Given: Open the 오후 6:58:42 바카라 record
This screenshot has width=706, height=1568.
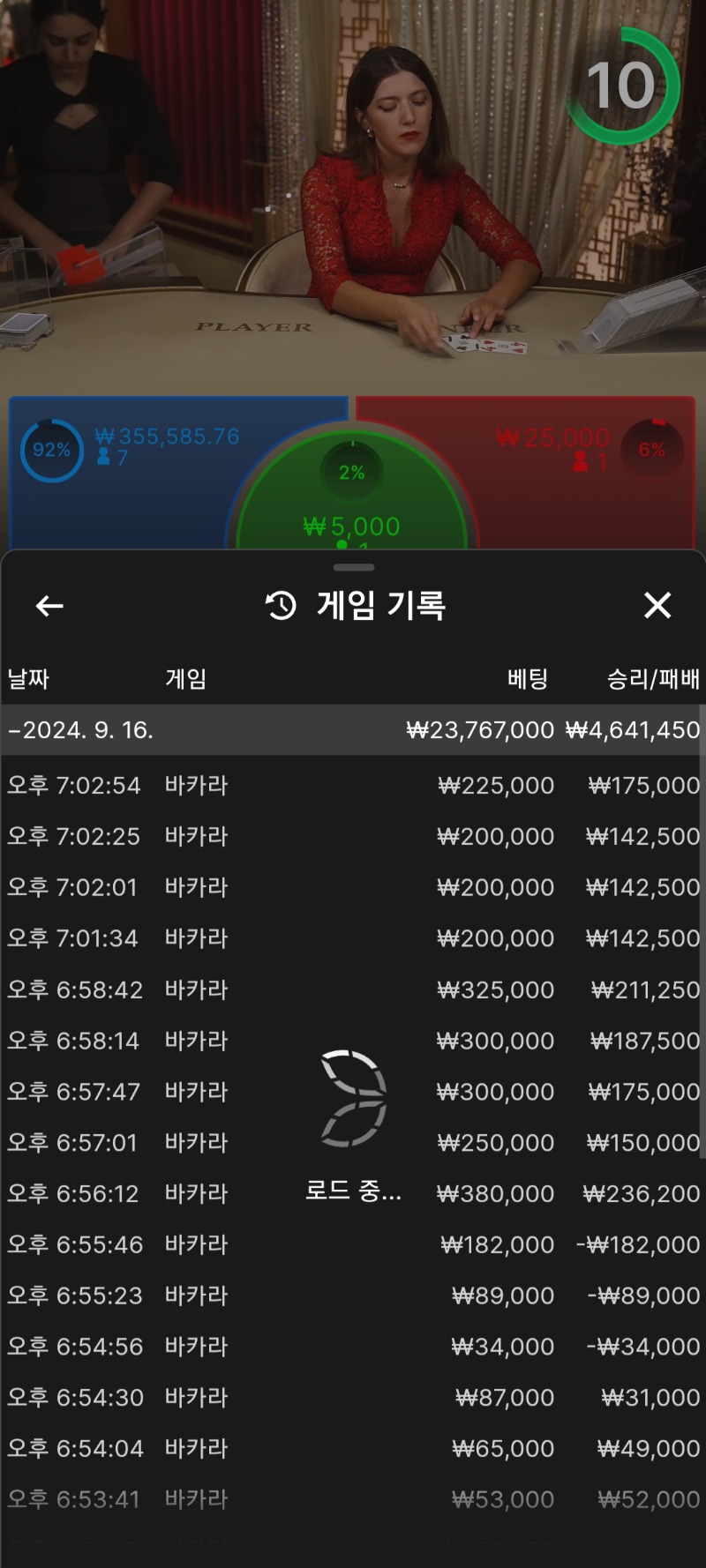Looking at the screenshot, I should click(x=353, y=989).
